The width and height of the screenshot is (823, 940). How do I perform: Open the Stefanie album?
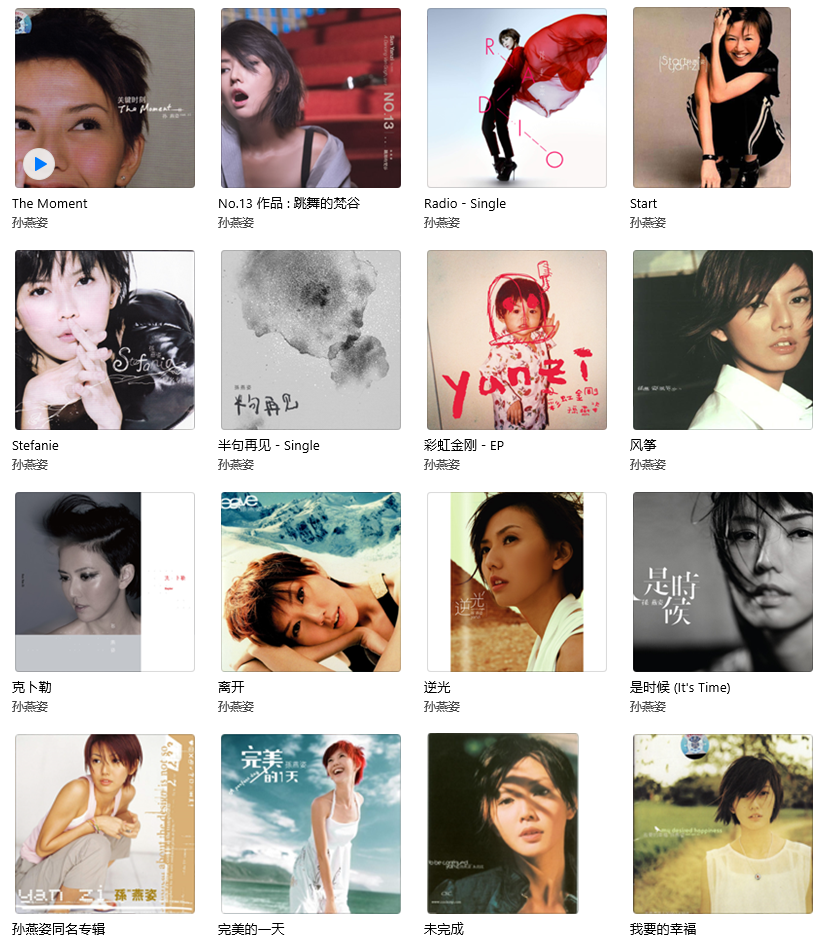[x=104, y=340]
